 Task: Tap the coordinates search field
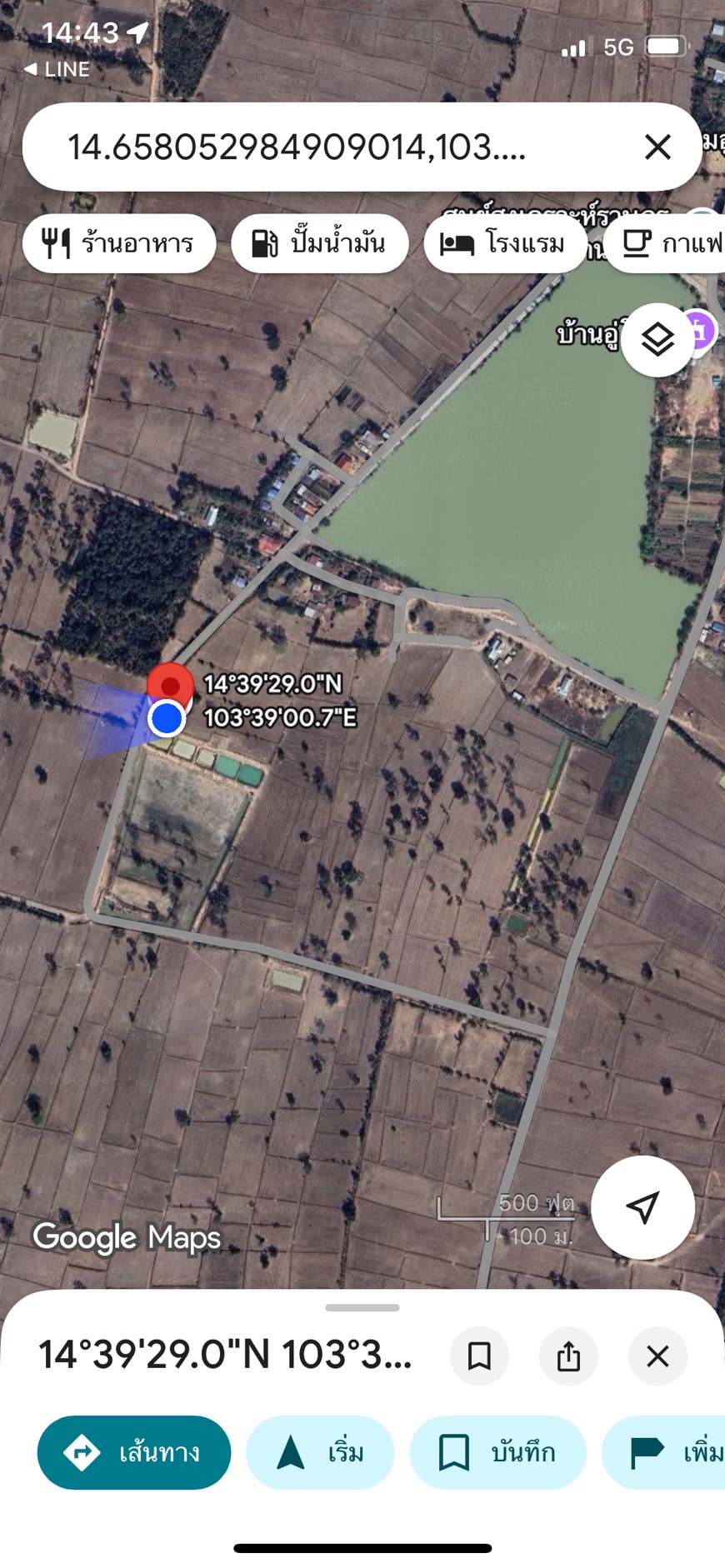(x=317, y=147)
